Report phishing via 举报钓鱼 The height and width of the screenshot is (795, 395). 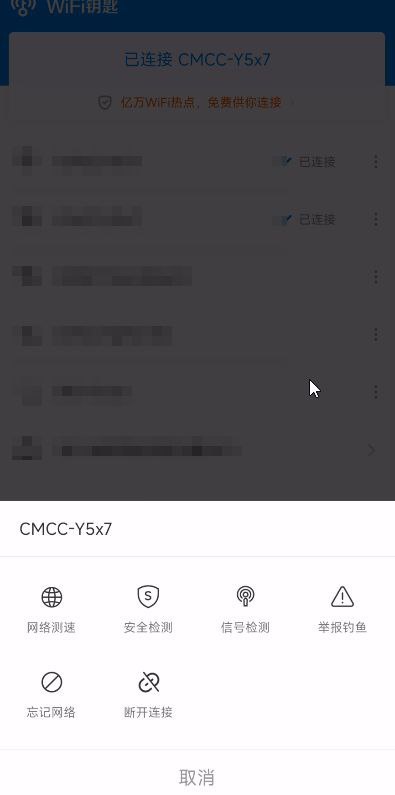point(342,610)
